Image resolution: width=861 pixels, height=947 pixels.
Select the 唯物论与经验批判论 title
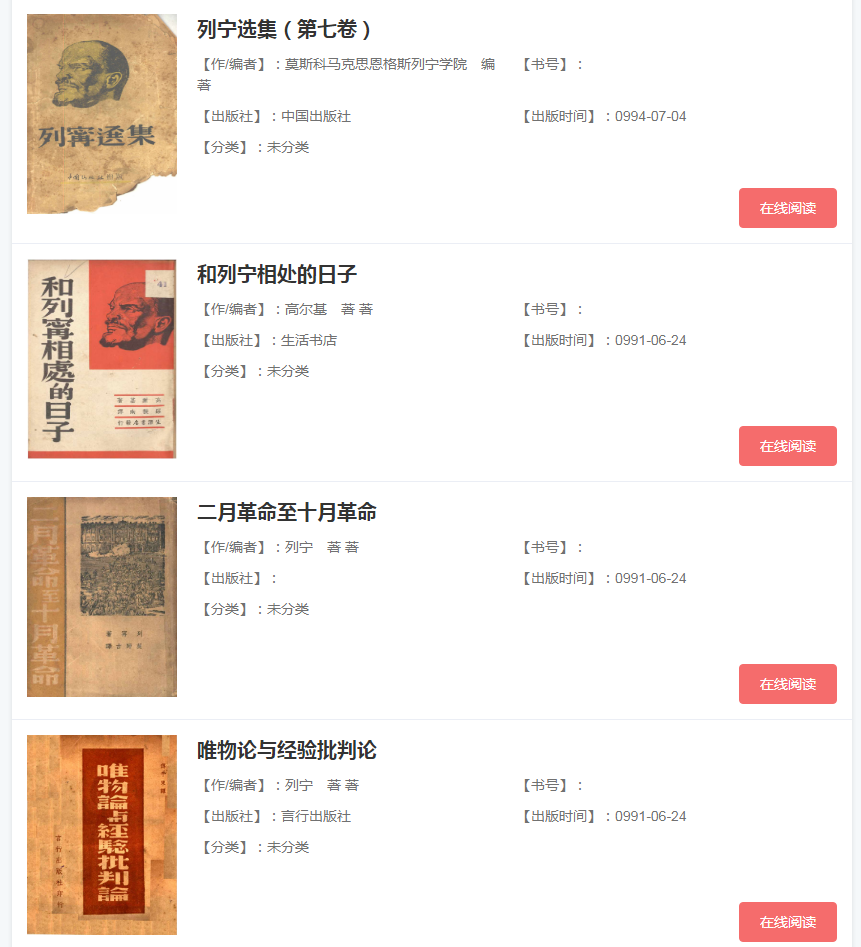pyautogui.click(x=287, y=750)
